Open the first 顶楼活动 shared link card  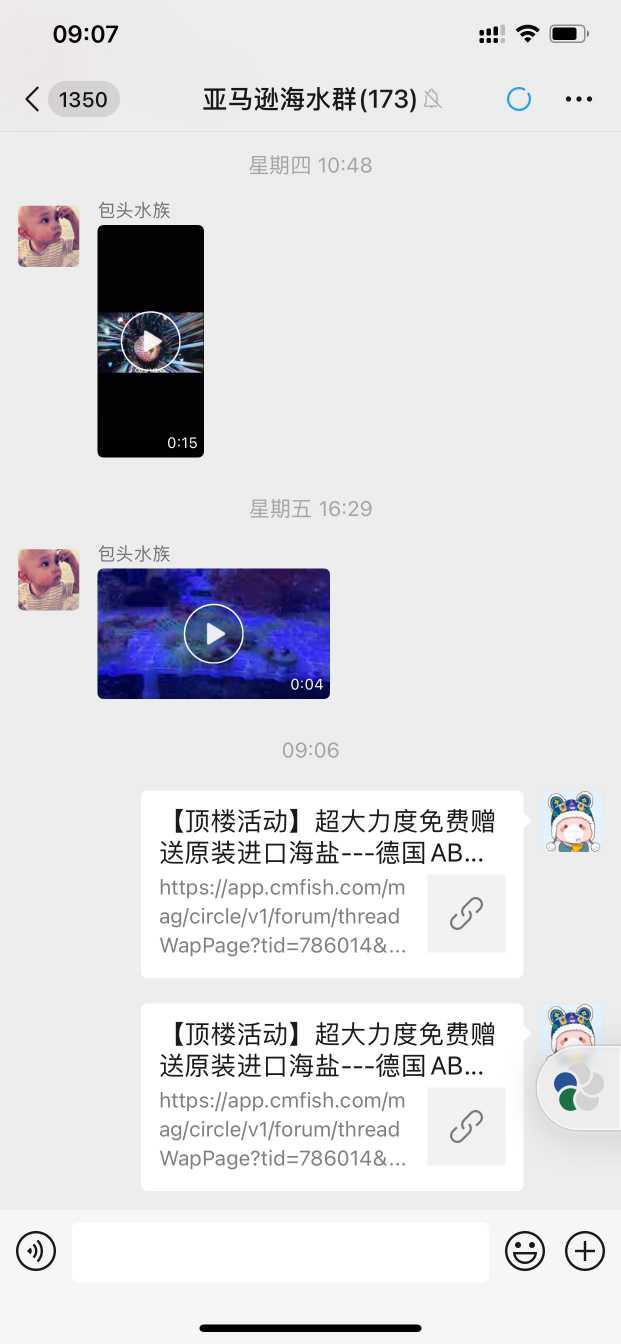[x=331, y=884]
